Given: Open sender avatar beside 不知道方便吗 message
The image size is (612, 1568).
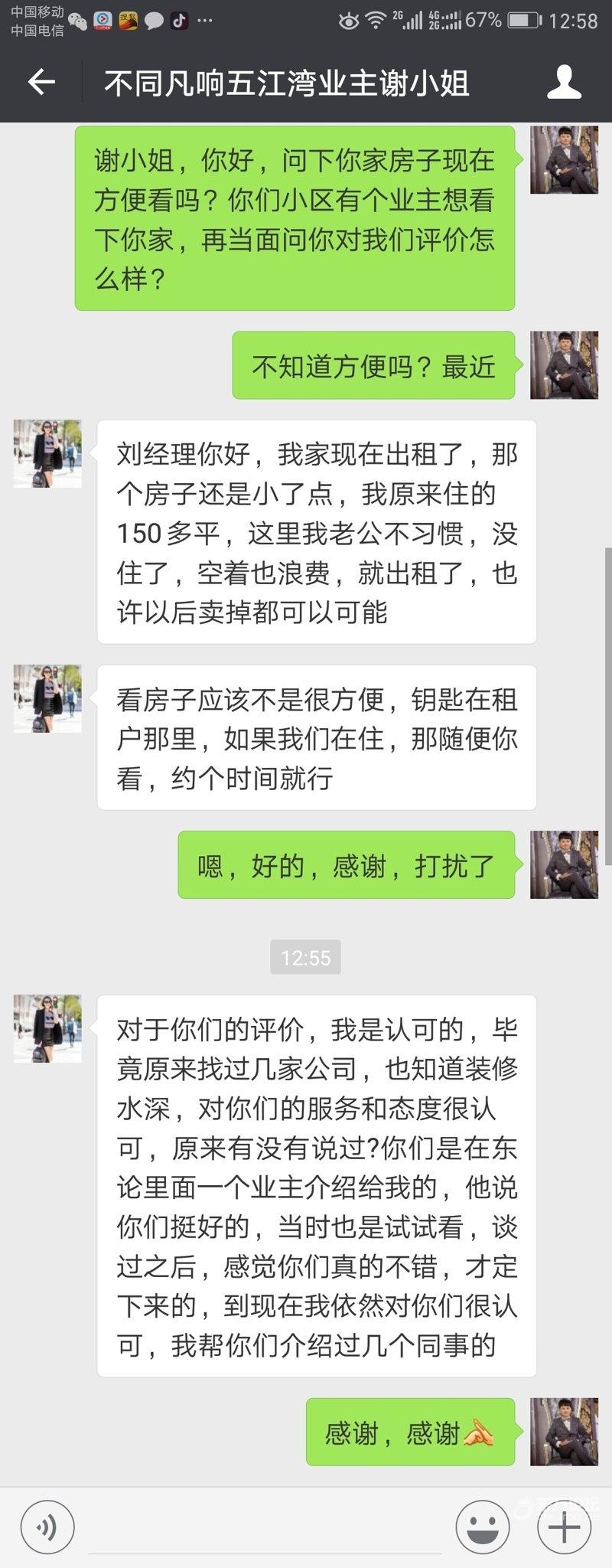Looking at the screenshot, I should [x=565, y=365].
